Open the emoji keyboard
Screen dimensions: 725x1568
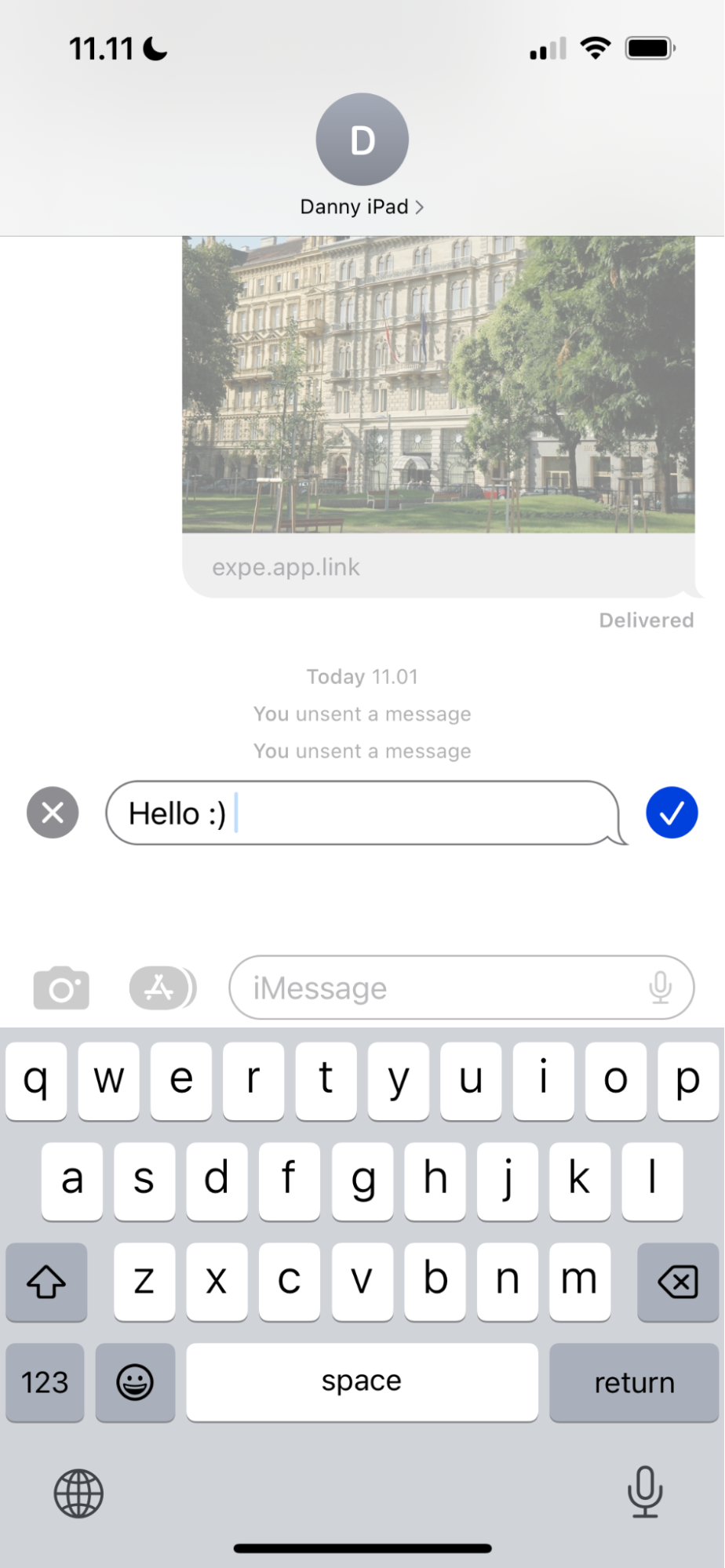135,1383
